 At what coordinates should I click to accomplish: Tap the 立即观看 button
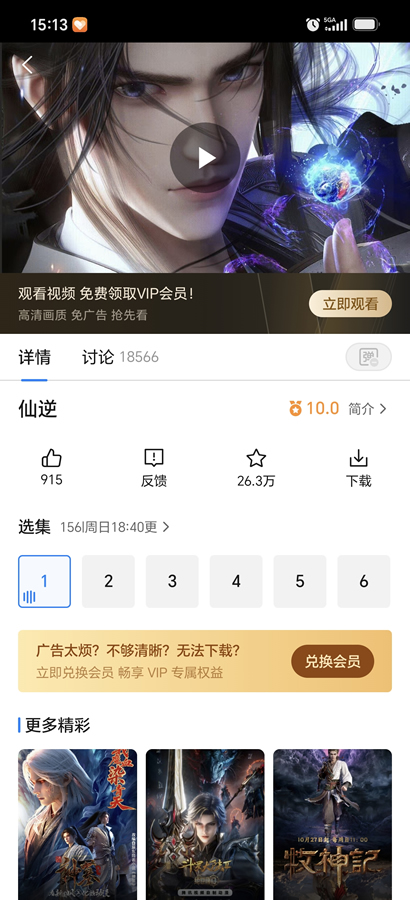click(x=350, y=304)
